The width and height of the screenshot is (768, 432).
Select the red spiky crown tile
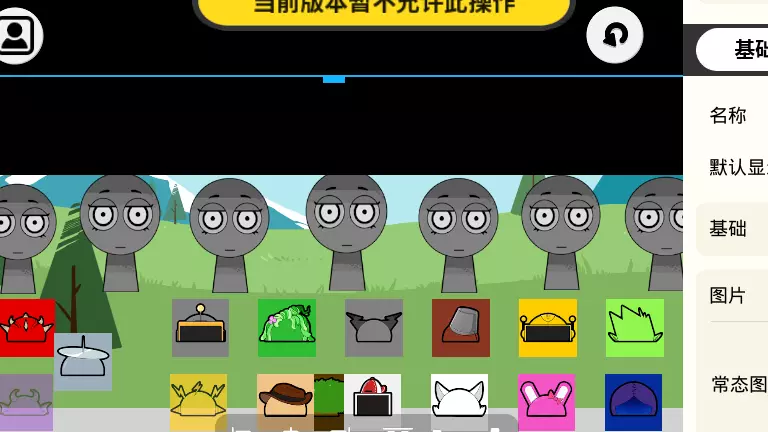pos(25,328)
